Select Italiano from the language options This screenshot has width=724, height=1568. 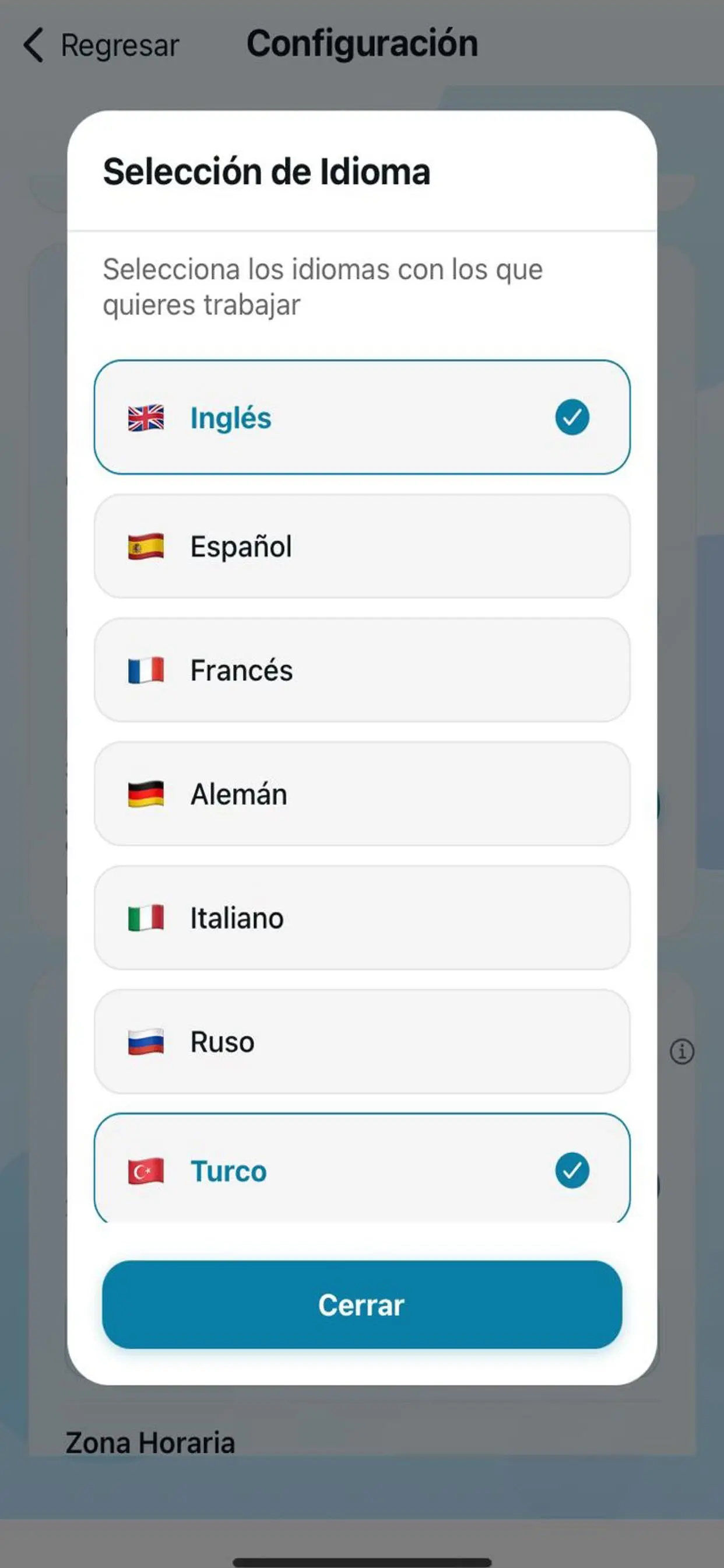pyautogui.click(x=362, y=918)
